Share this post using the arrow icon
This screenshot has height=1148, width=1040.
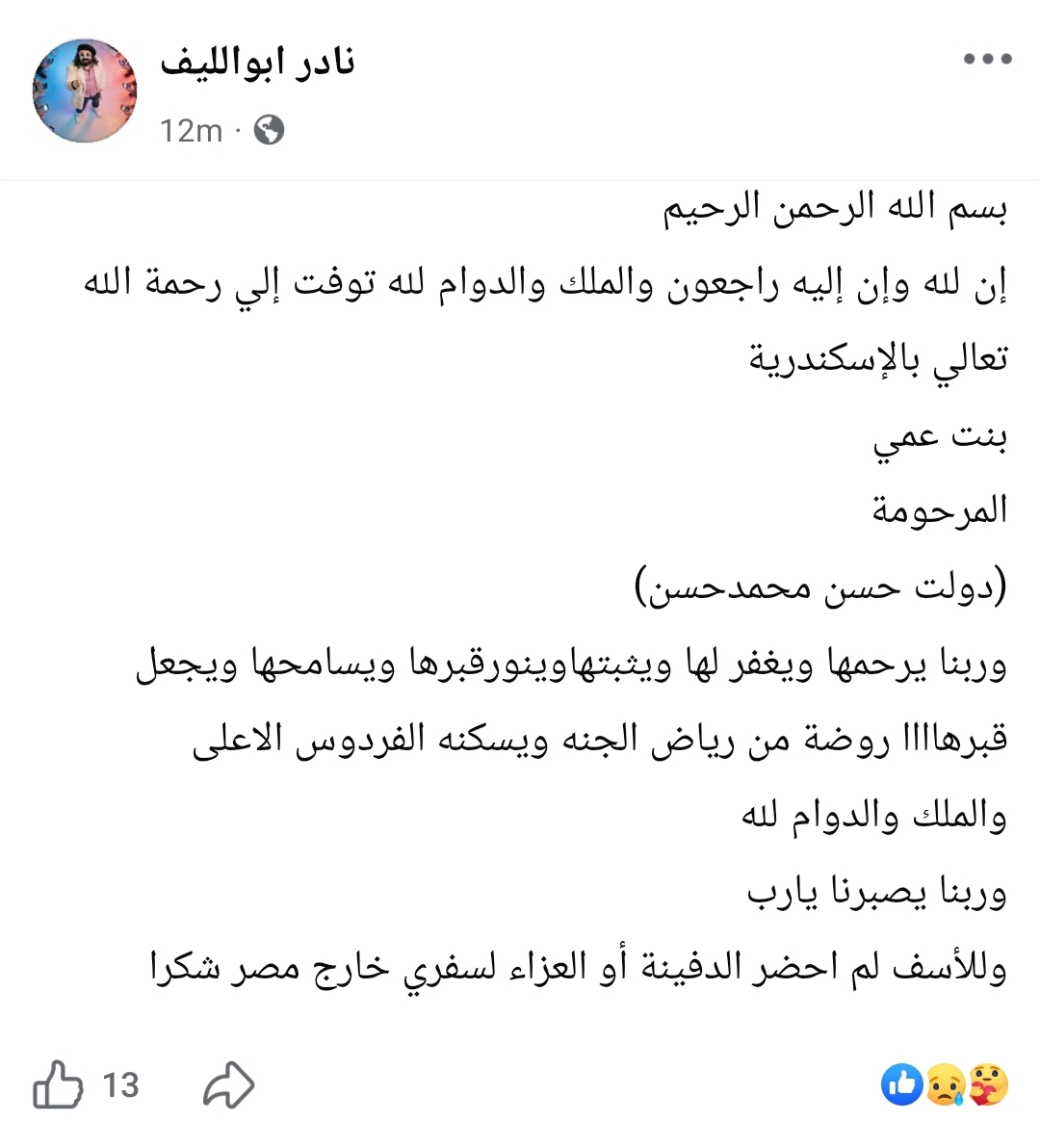[229, 1085]
